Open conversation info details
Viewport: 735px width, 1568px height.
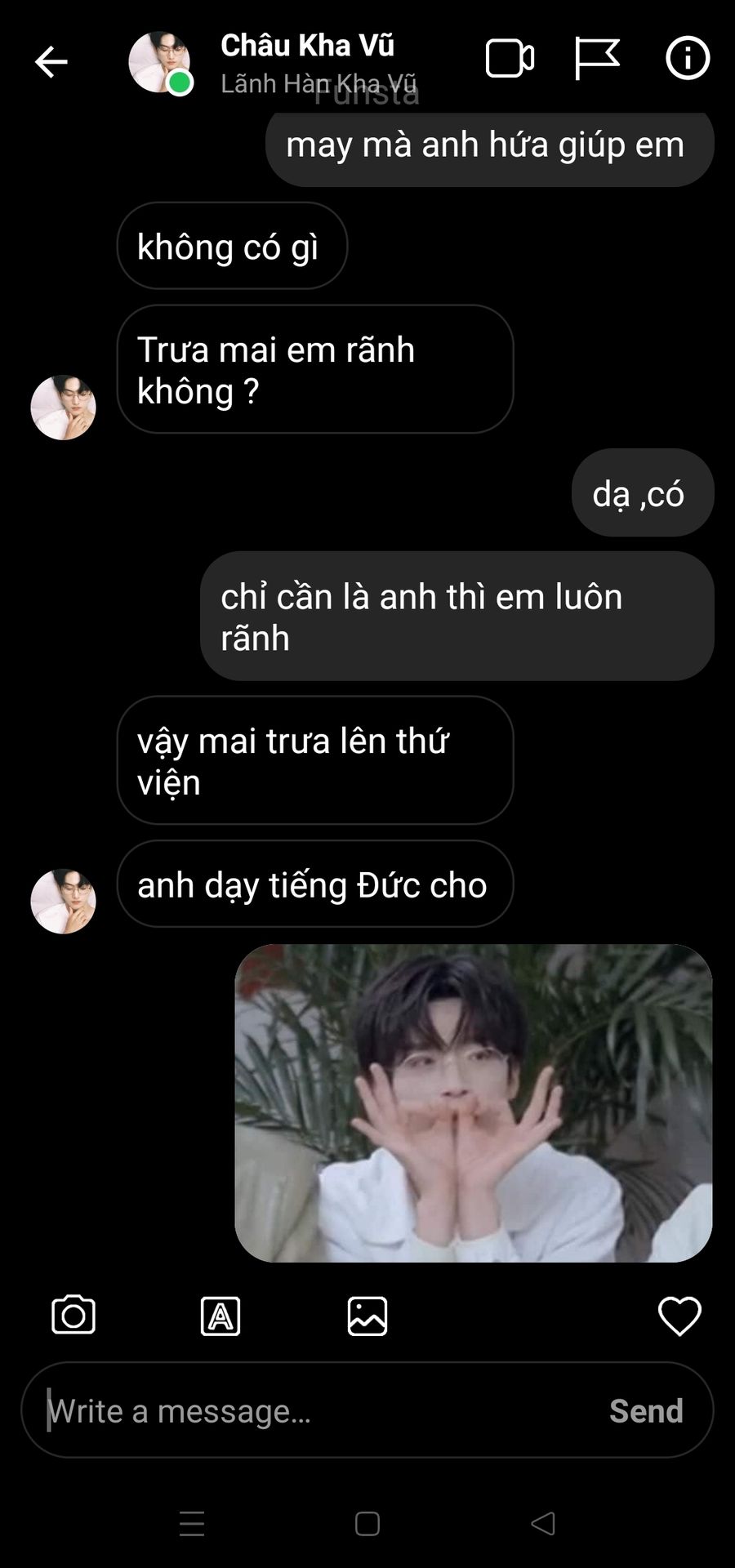(688, 59)
